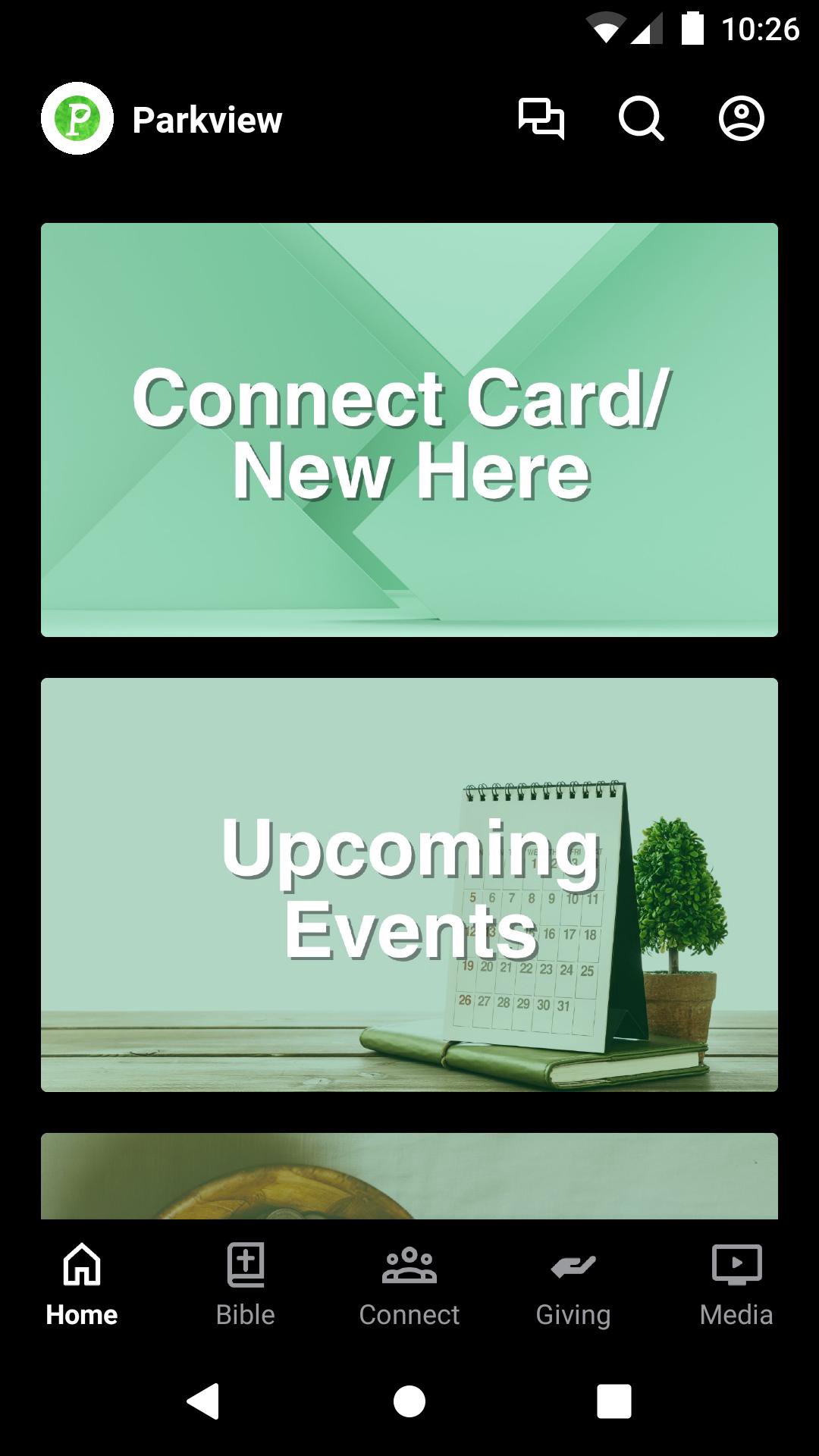
Task: Open the user profile icon
Action: pyautogui.click(x=741, y=119)
